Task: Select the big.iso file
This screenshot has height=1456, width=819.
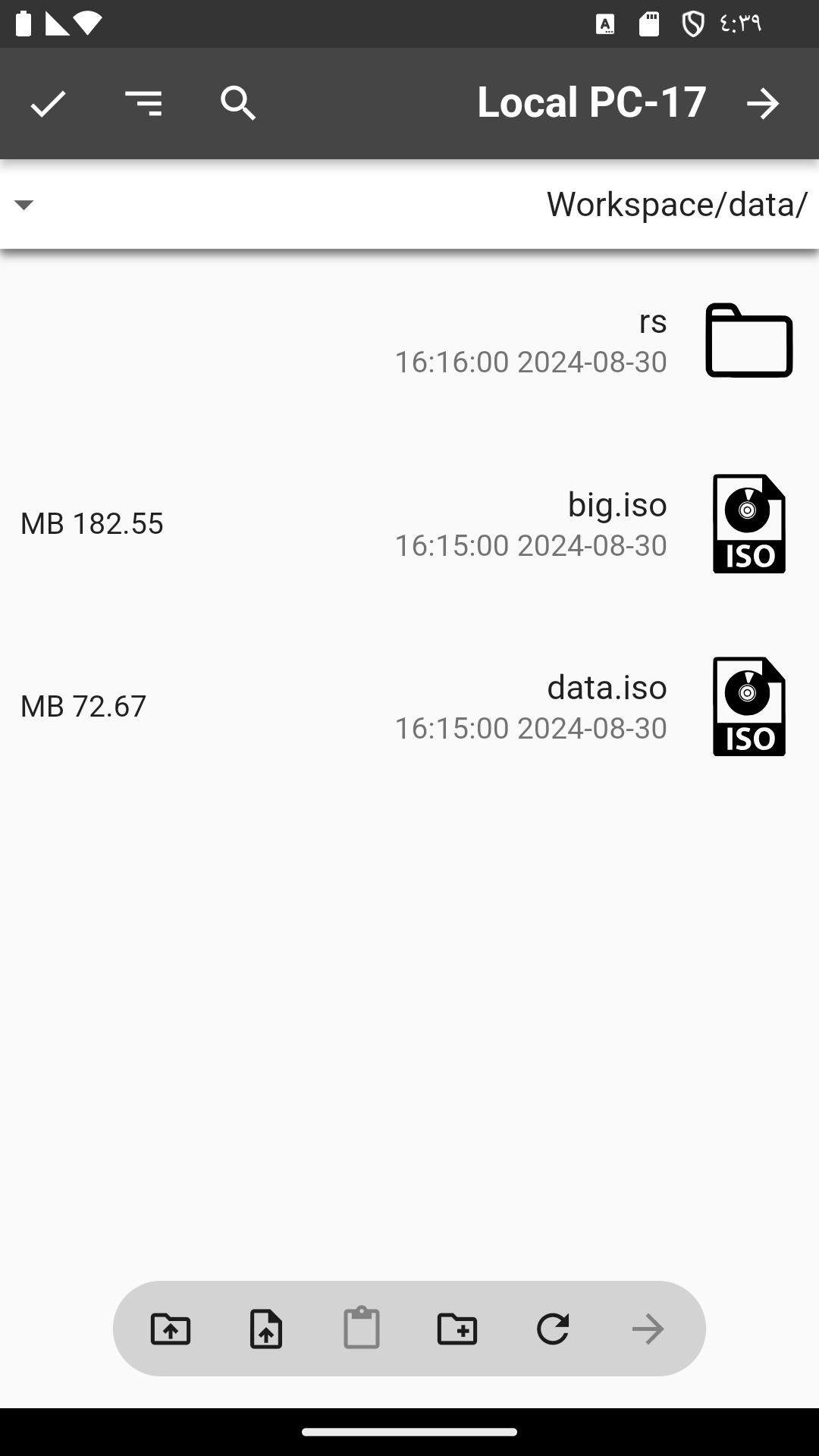Action: click(x=409, y=524)
